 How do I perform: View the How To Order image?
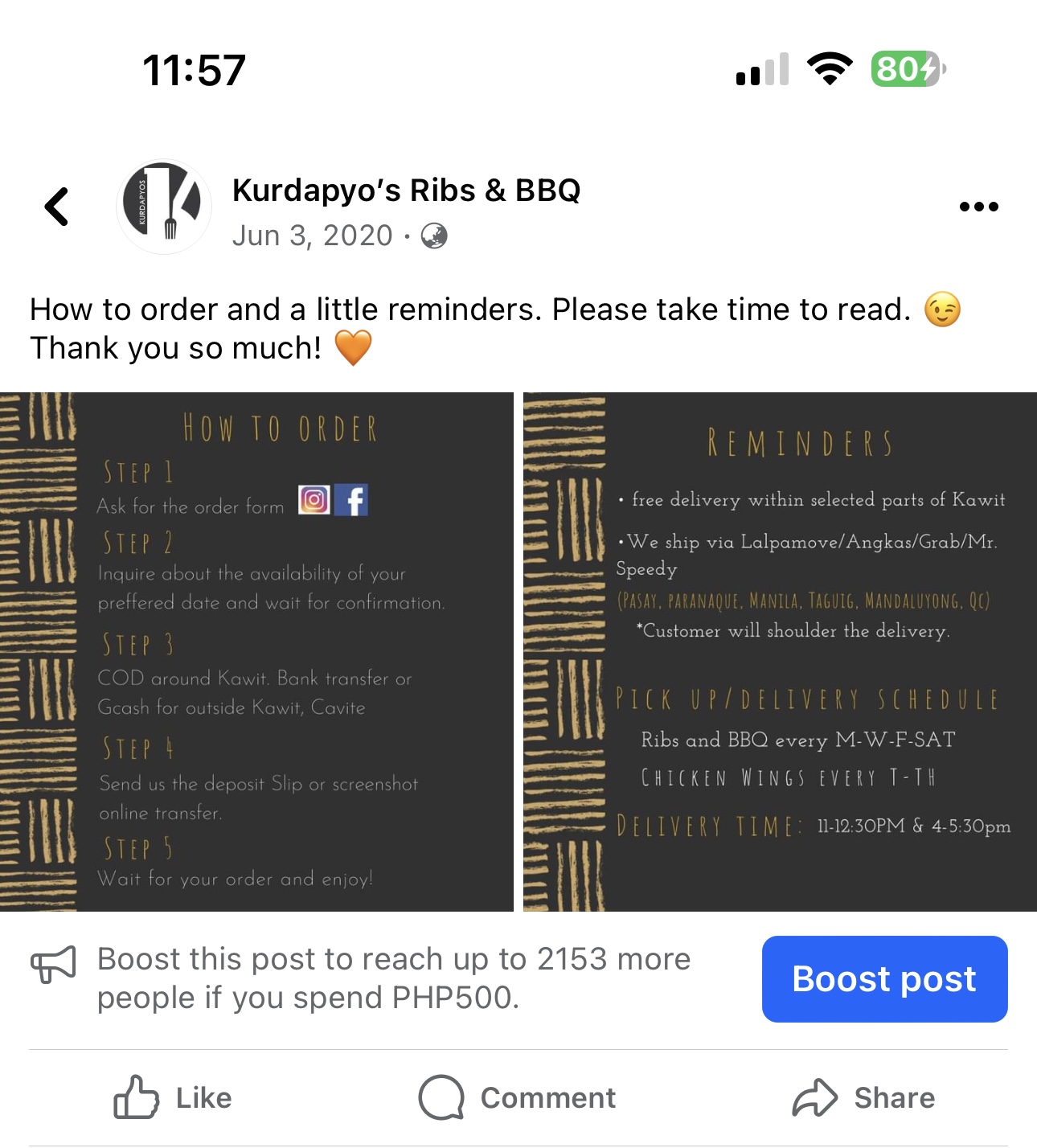(256, 651)
